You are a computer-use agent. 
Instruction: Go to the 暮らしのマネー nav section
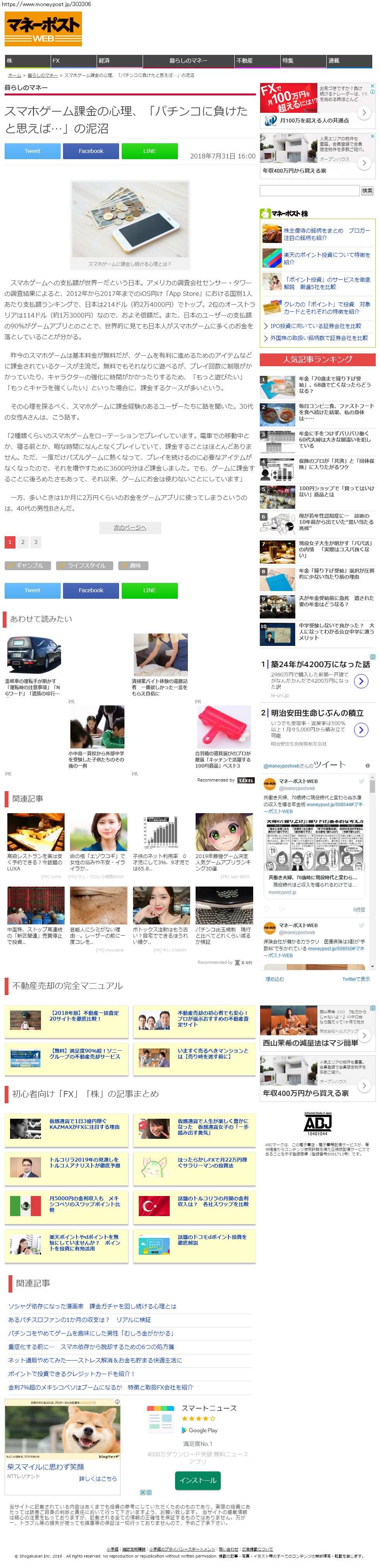[x=188, y=61]
